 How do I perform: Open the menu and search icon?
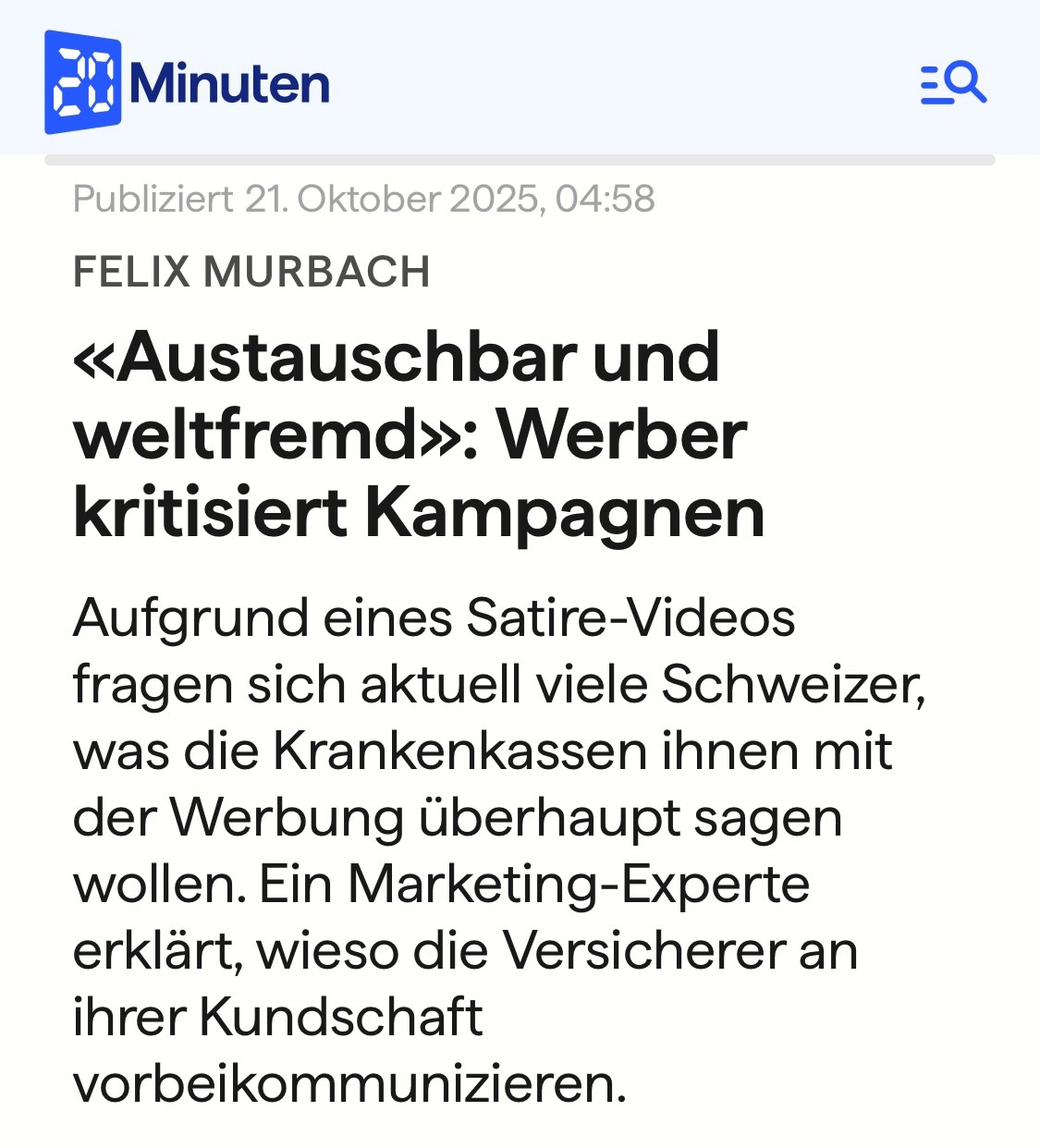click(x=953, y=83)
